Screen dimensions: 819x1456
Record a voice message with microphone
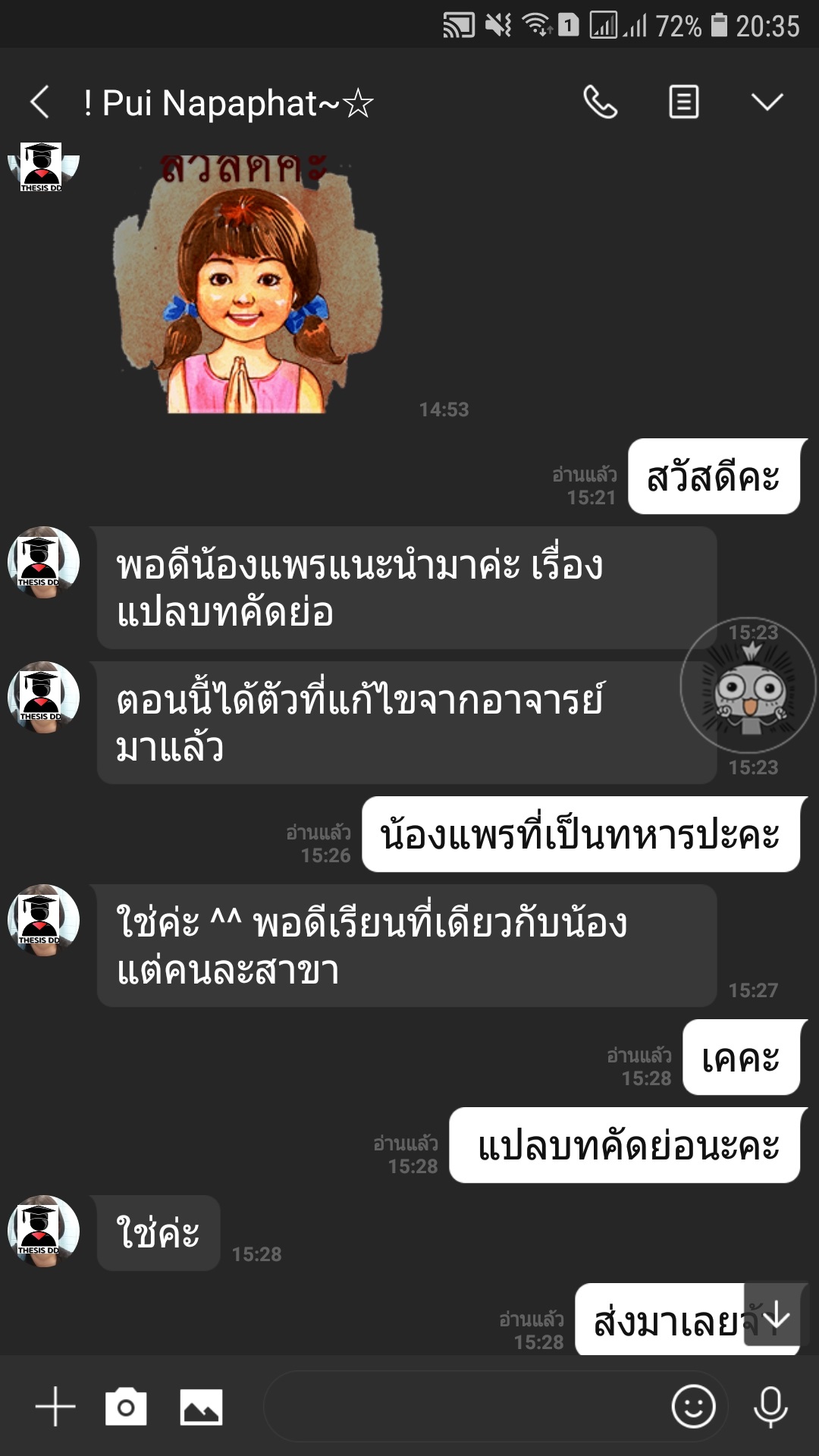pyautogui.click(x=770, y=1407)
